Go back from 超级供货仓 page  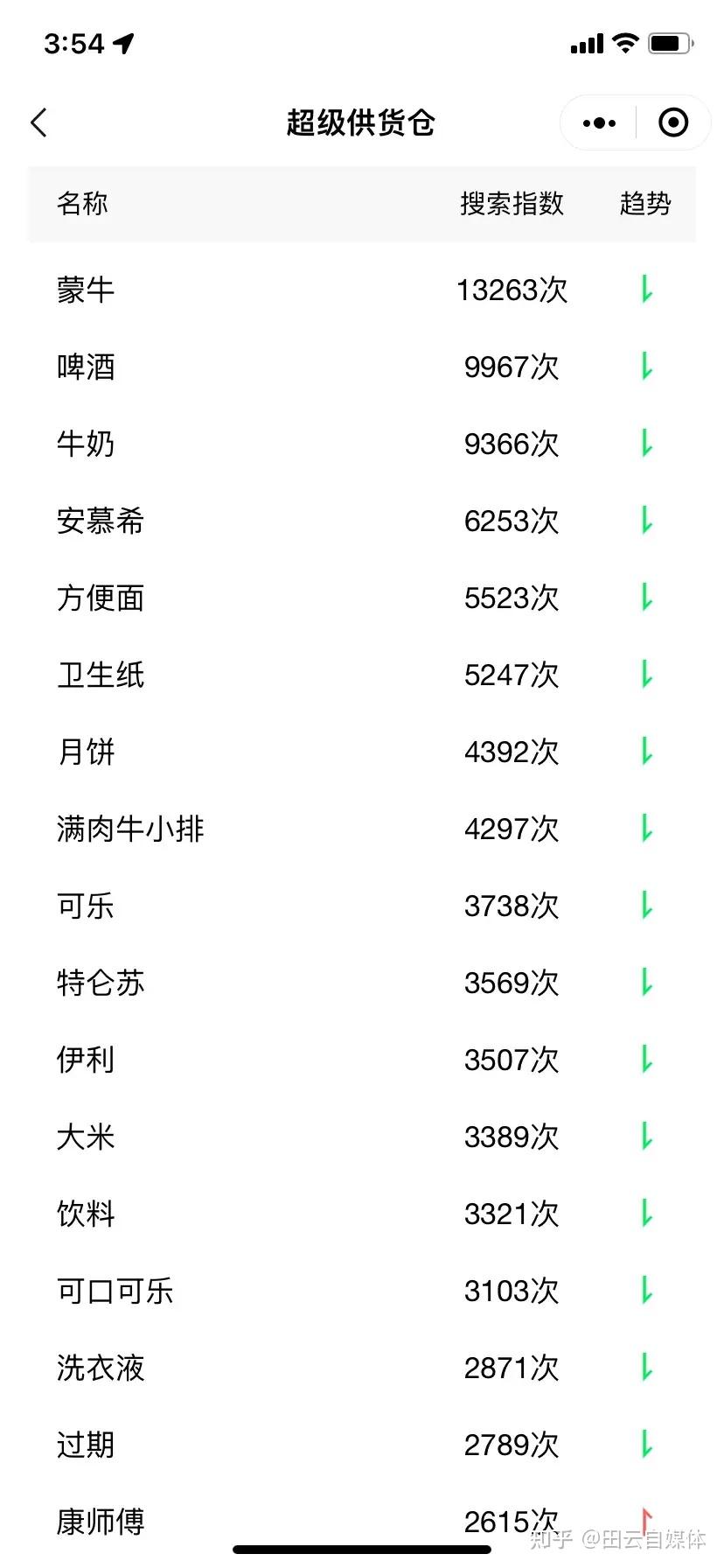[39, 122]
